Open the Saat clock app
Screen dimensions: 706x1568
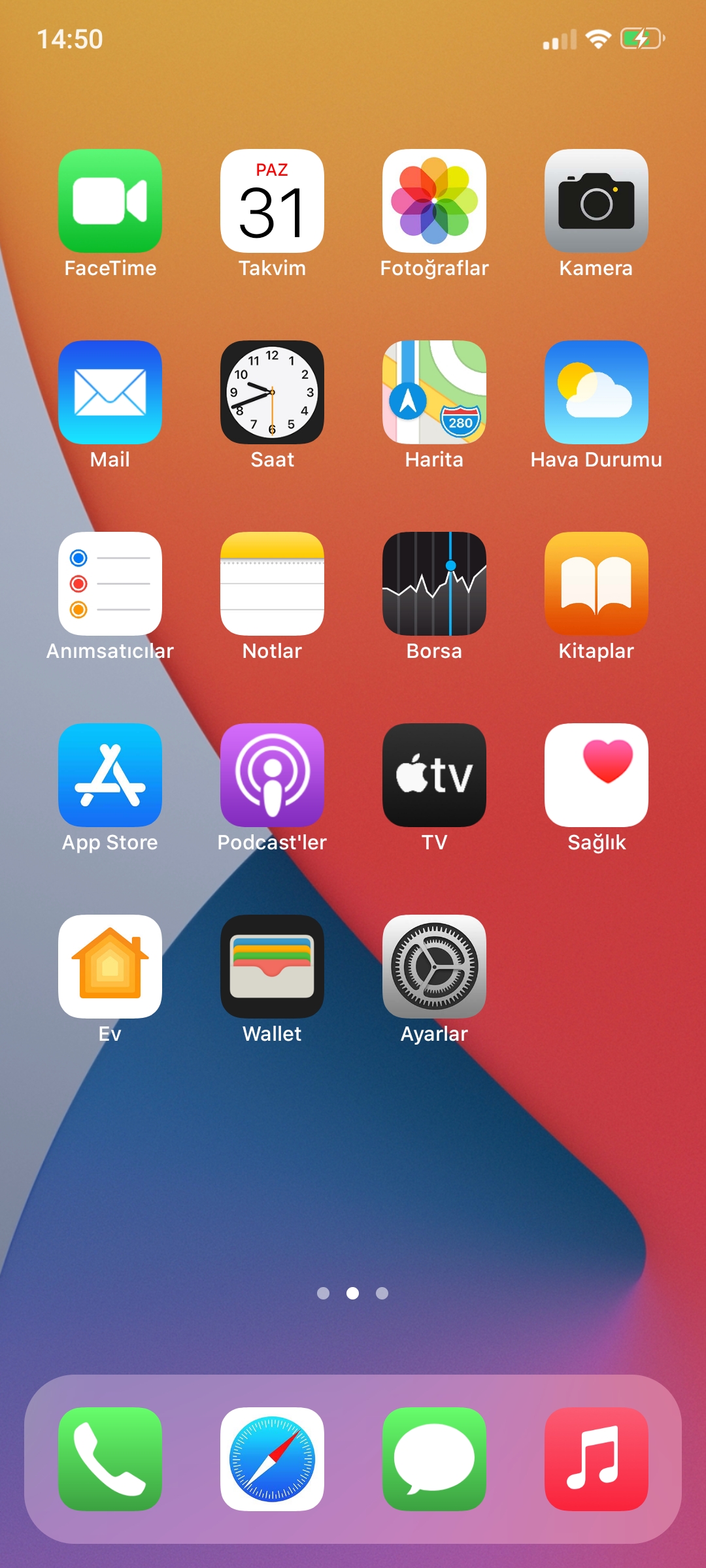coord(272,392)
